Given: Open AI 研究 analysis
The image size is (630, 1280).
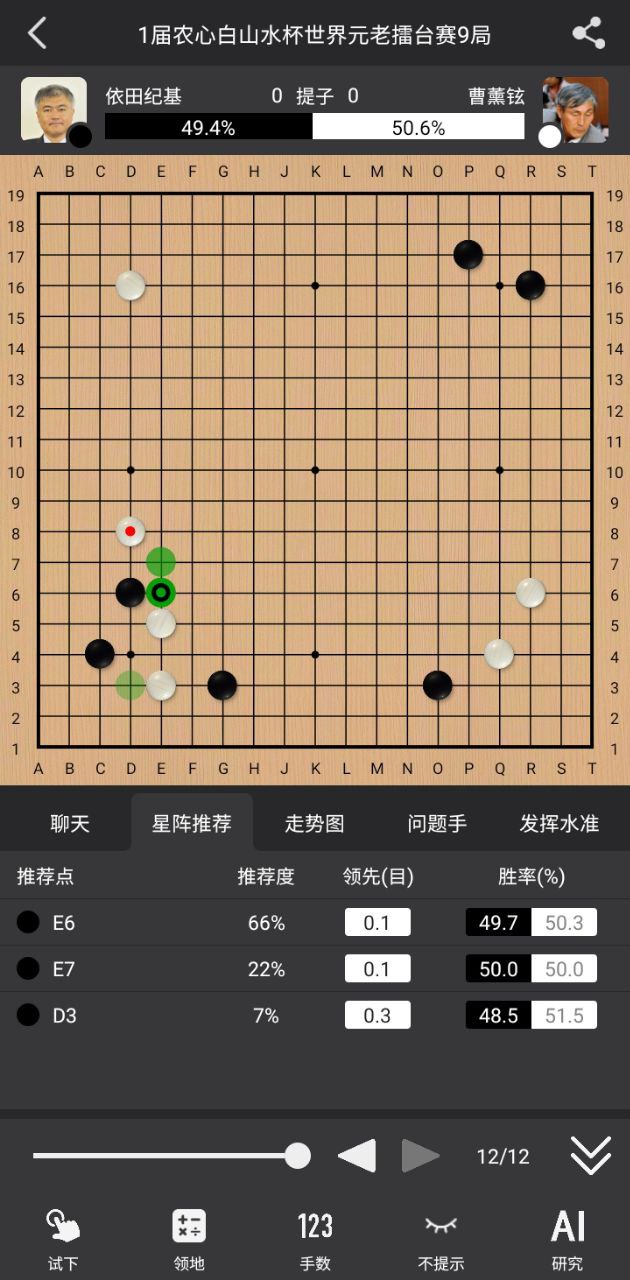Looking at the screenshot, I should 567,1238.
